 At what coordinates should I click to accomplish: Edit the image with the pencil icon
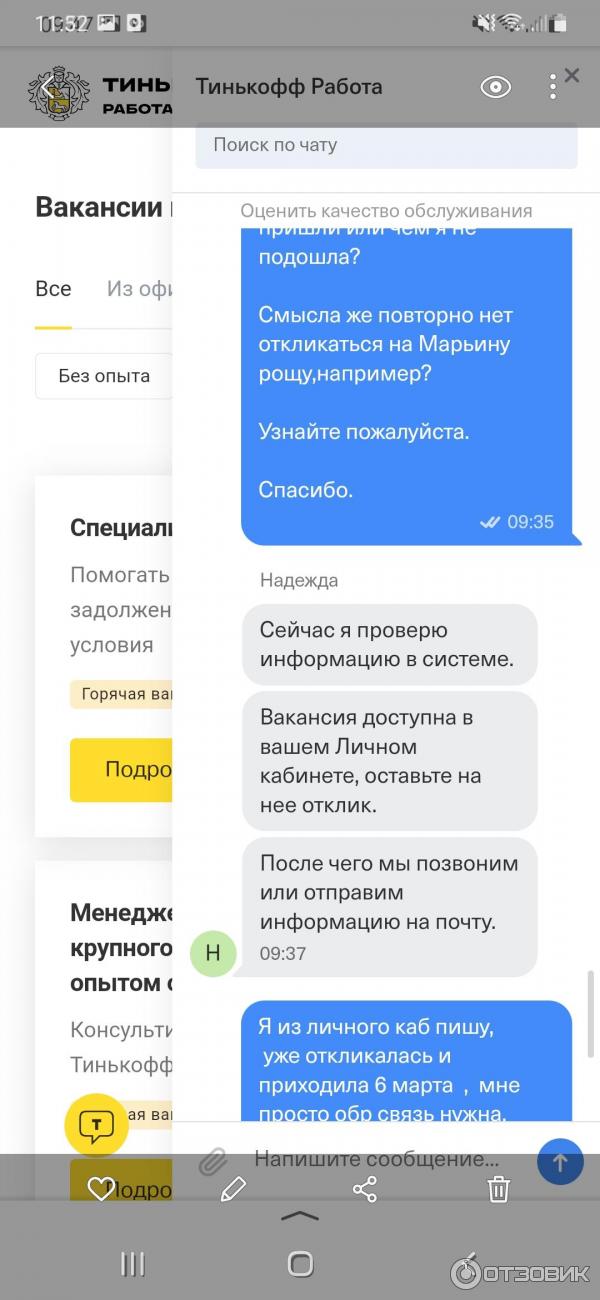(233, 1189)
